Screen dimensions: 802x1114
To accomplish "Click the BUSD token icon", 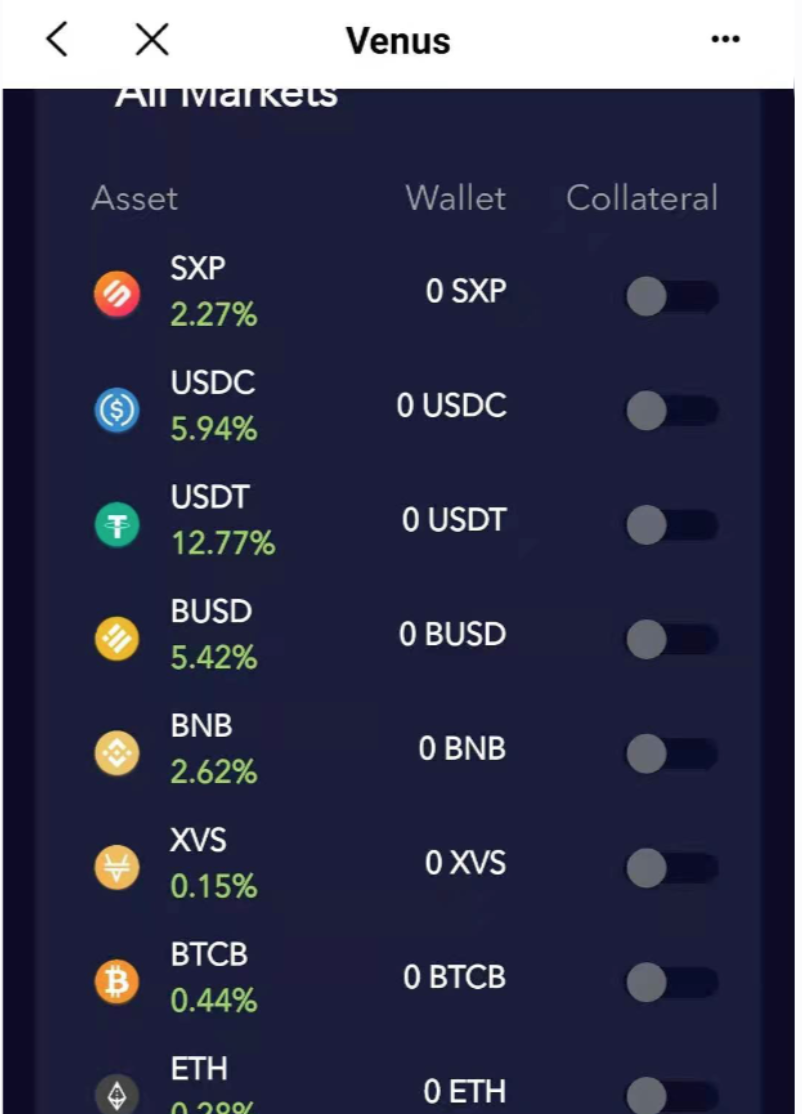I will (x=116, y=638).
